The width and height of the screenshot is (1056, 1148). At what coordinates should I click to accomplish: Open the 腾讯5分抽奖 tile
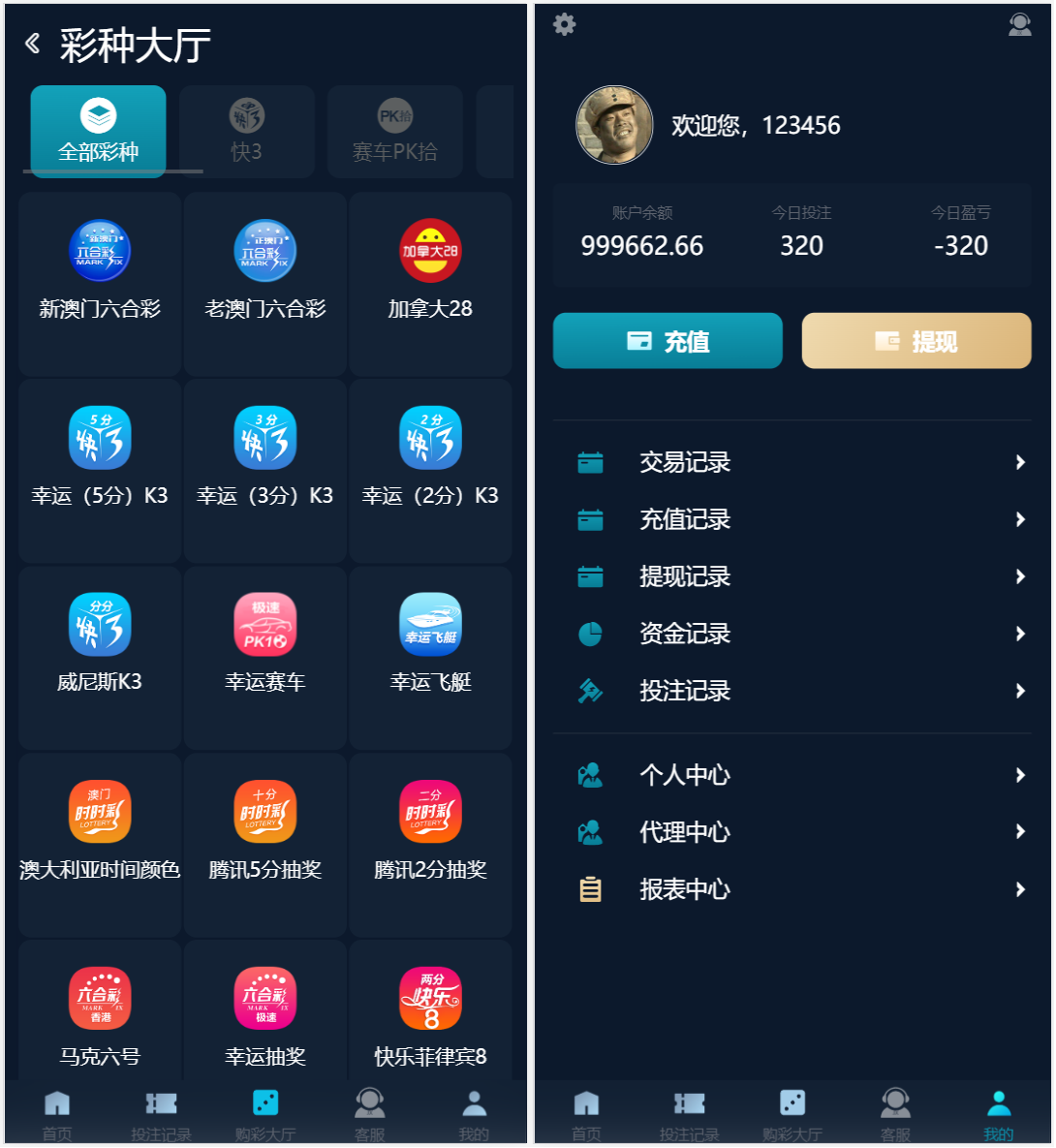click(264, 834)
